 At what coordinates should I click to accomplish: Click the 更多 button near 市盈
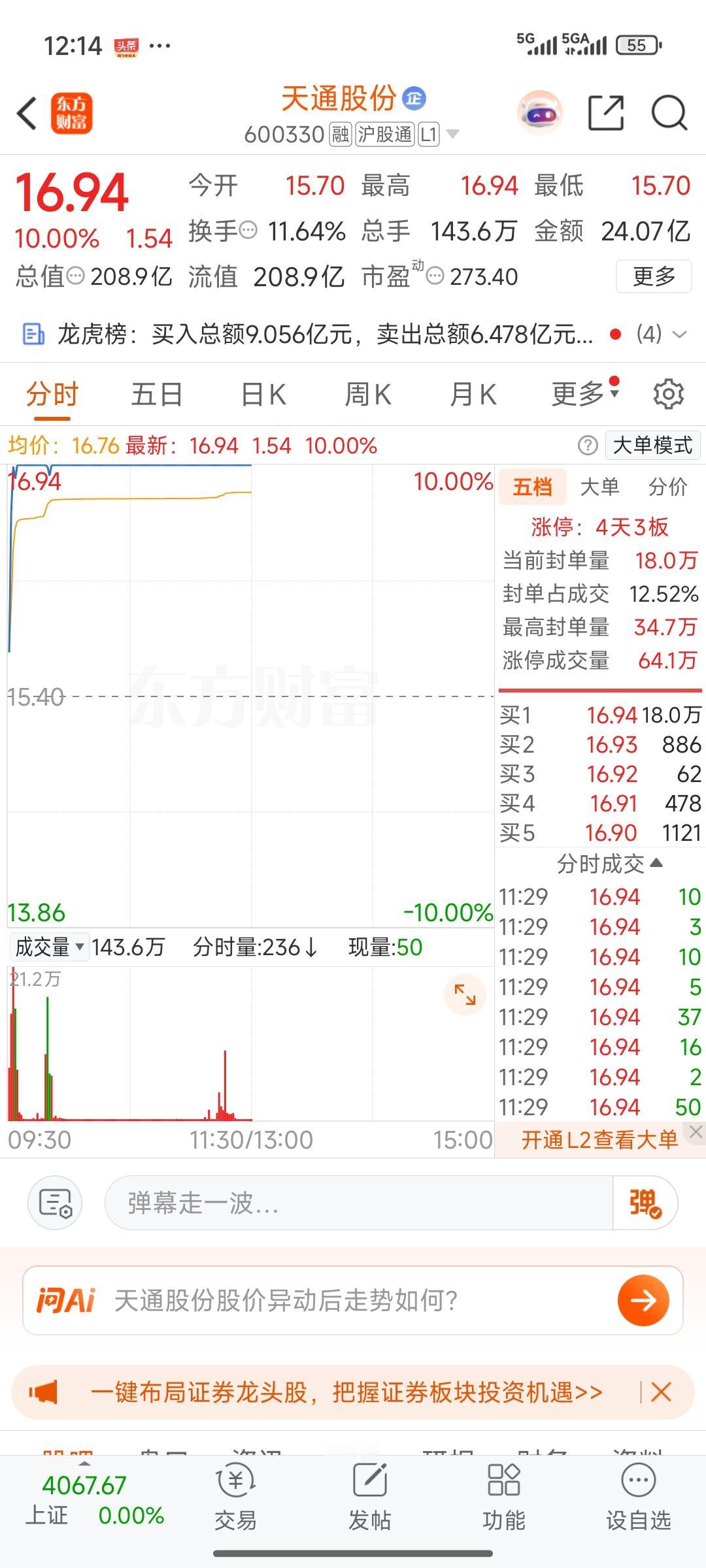653,276
